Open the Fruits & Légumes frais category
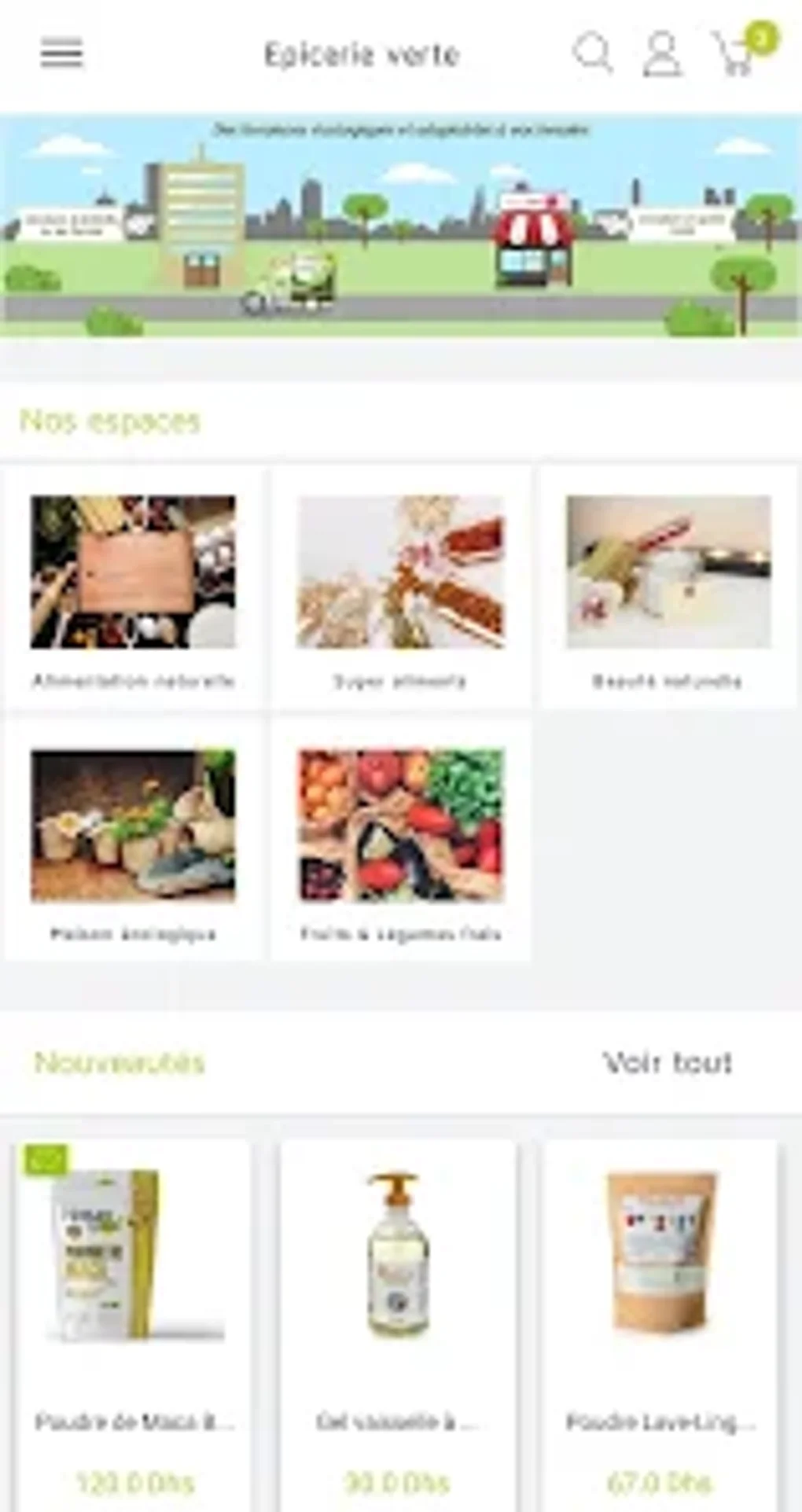 [x=400, y=840]
